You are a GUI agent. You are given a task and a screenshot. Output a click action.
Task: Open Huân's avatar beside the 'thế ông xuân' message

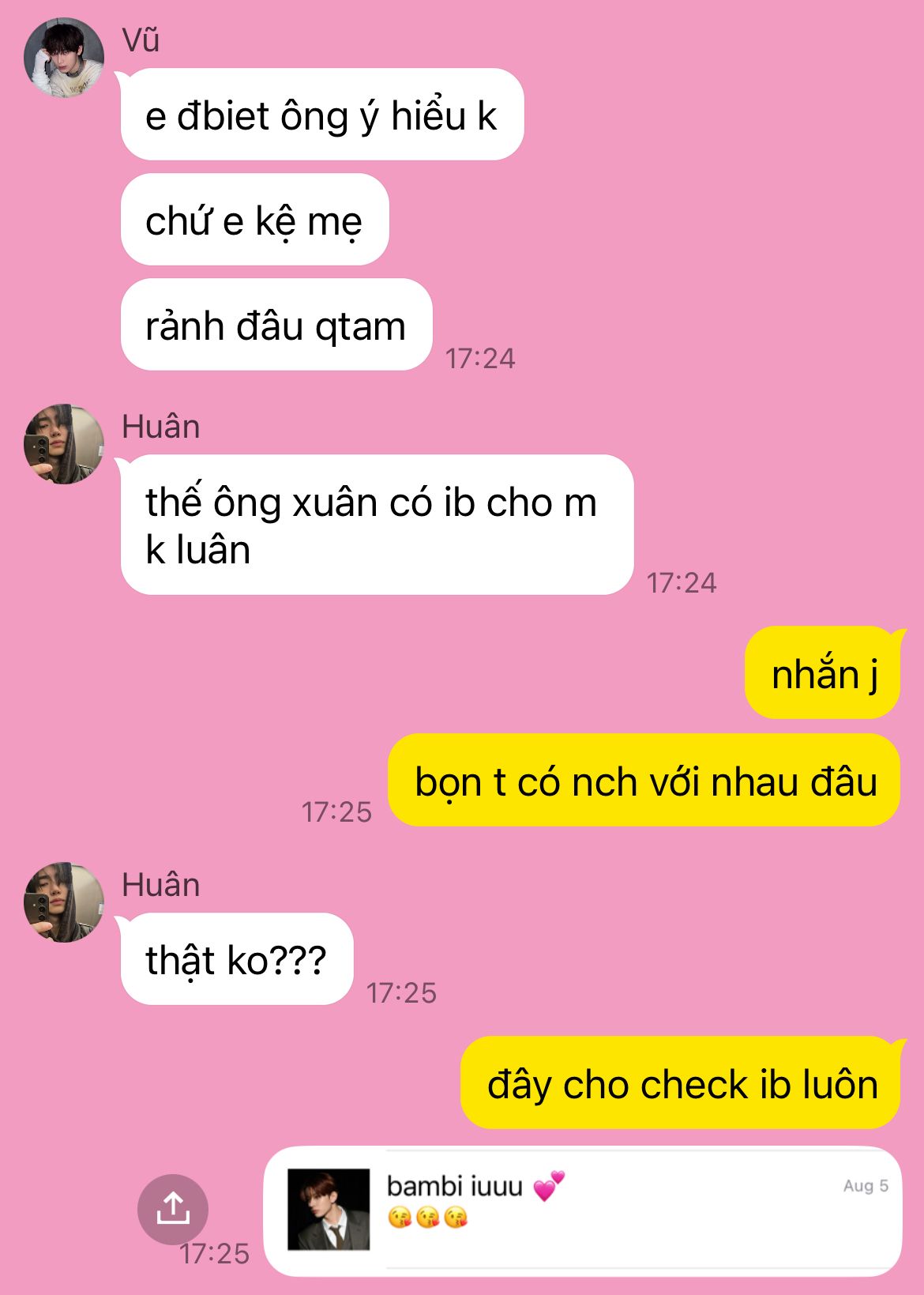[64, 444]
